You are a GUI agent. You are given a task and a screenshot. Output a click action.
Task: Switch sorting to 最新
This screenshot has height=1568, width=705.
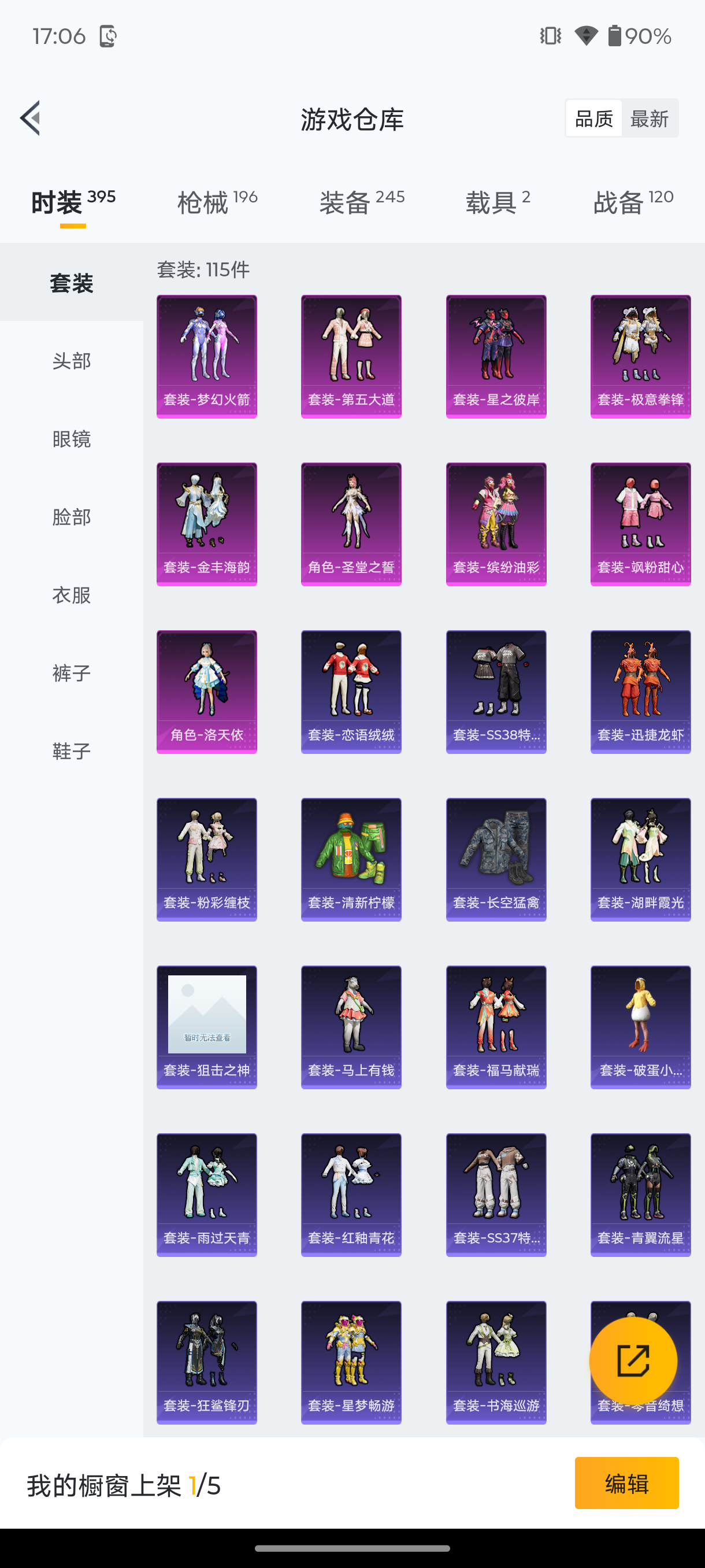pos(650,117)
